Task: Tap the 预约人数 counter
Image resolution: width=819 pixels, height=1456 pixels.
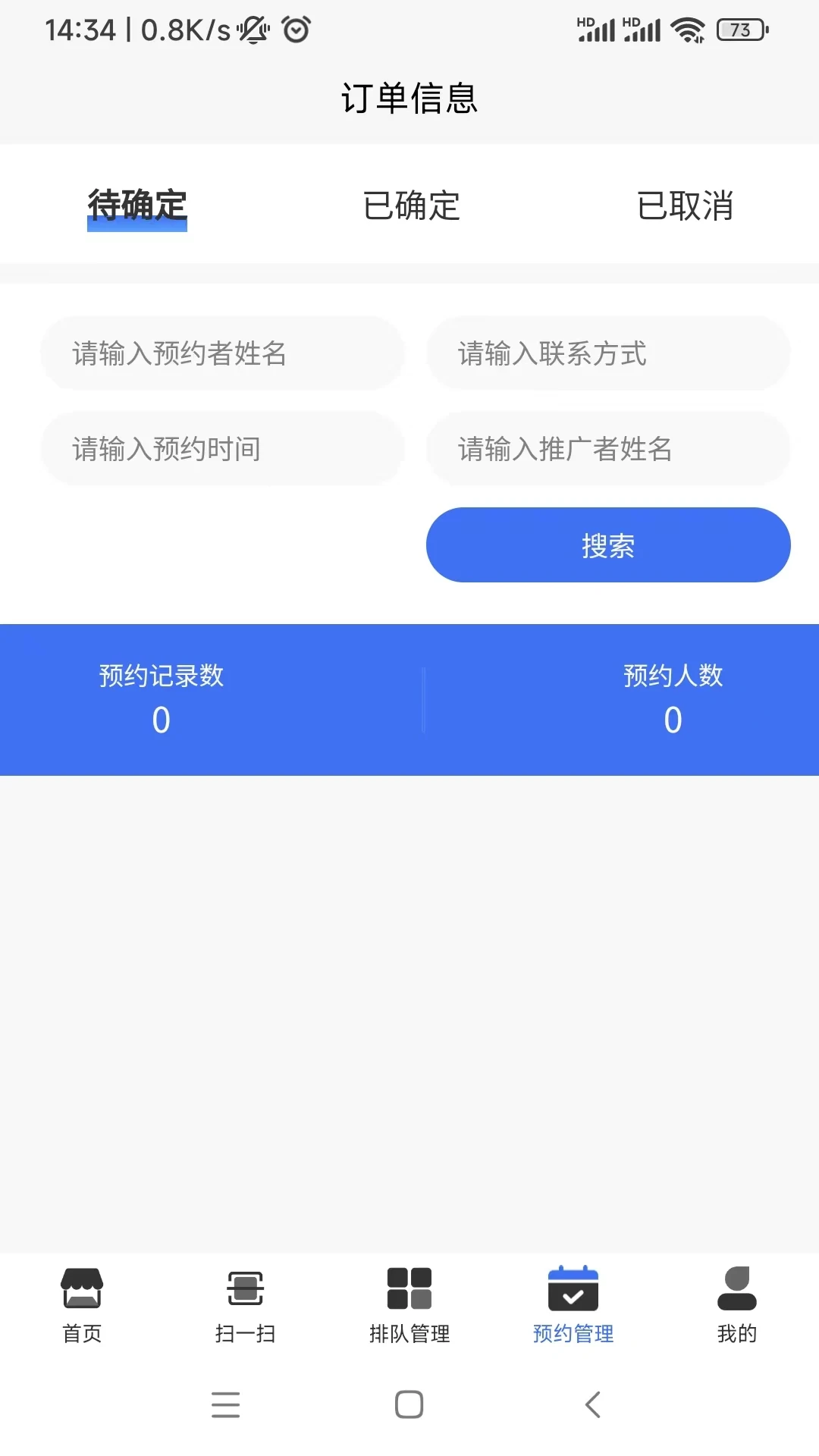Action: coord(672,698)
